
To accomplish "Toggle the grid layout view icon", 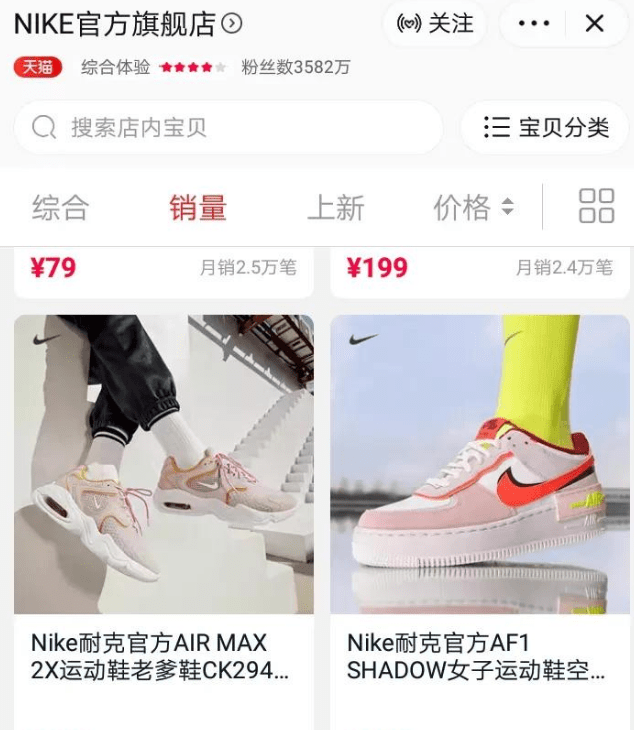I will [596, 206].
